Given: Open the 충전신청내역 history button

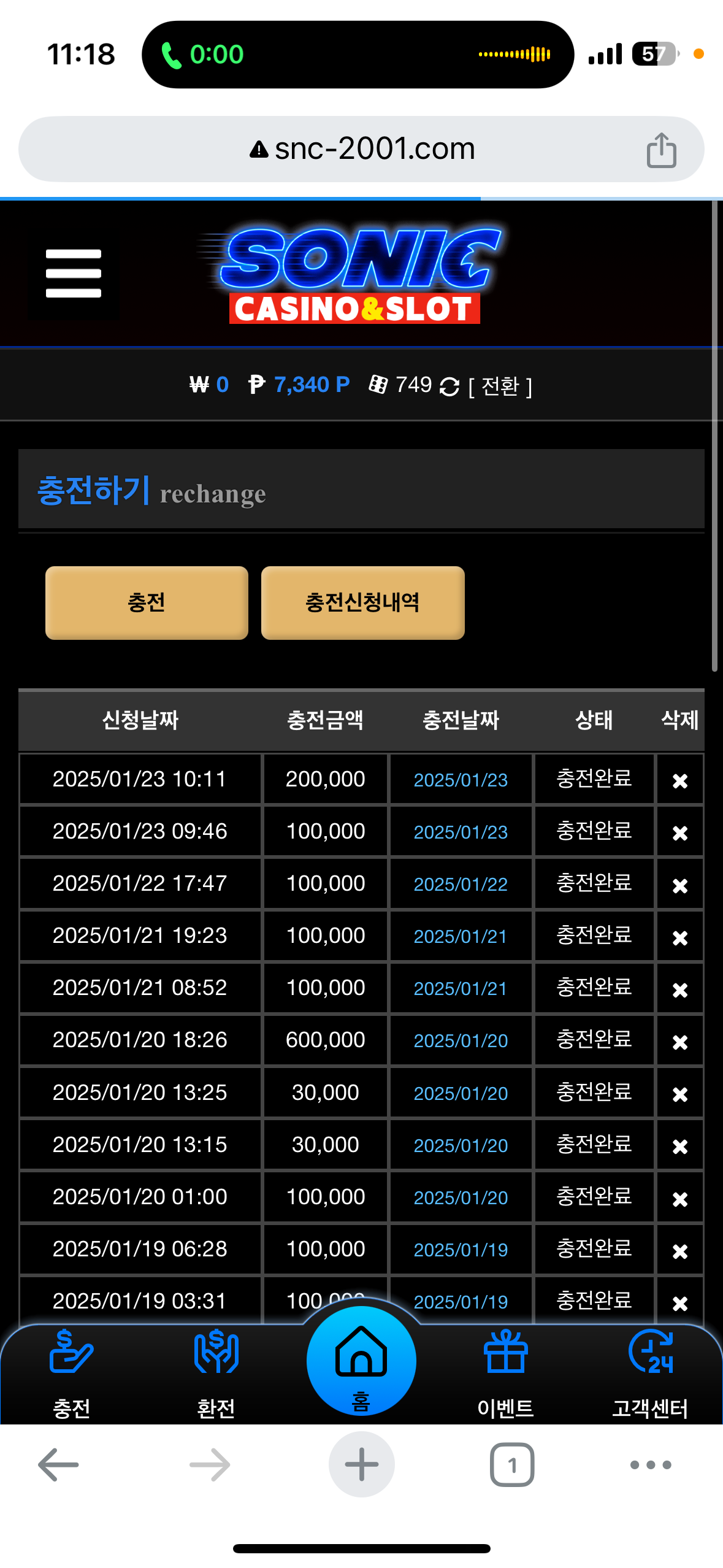Looking at the screenshot, I should point(362,602).
